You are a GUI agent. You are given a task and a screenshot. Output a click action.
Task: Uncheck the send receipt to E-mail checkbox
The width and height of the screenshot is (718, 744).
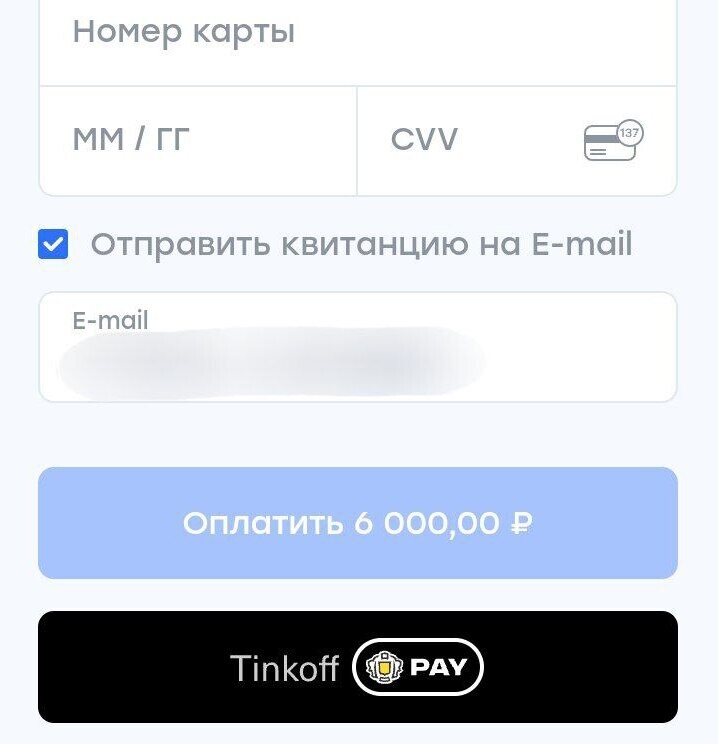pos(53,245)
